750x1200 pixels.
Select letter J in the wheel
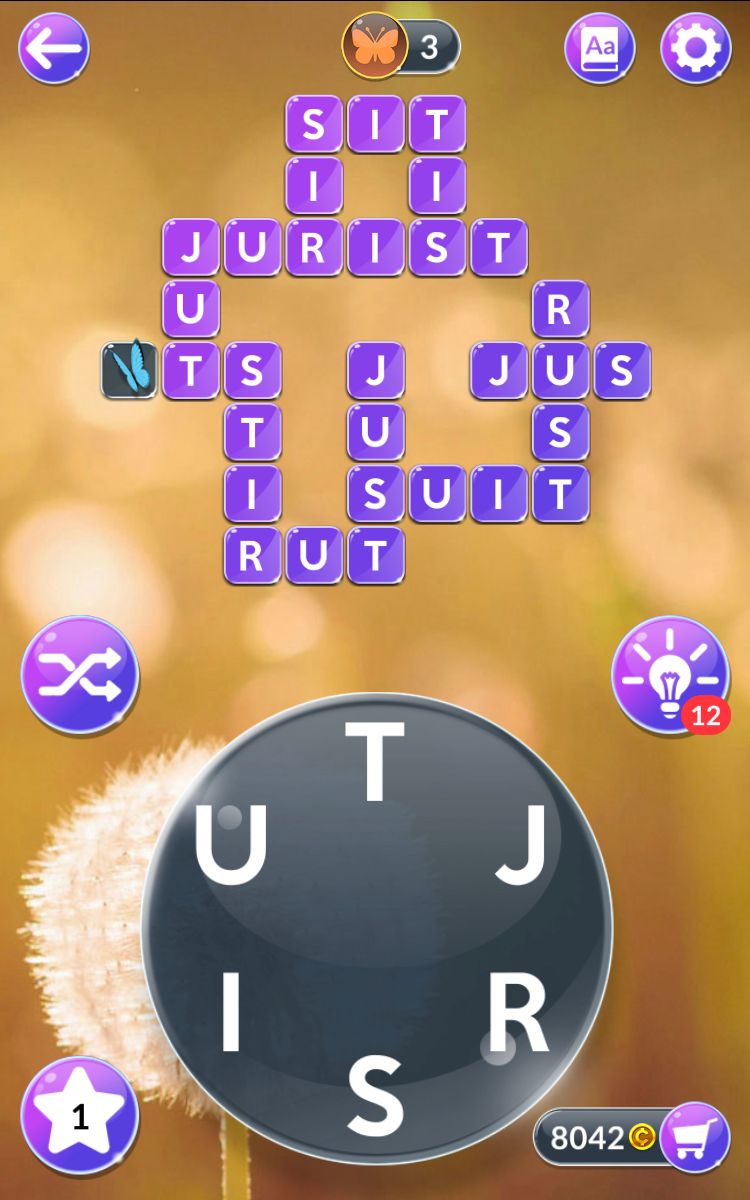point(523,845)
